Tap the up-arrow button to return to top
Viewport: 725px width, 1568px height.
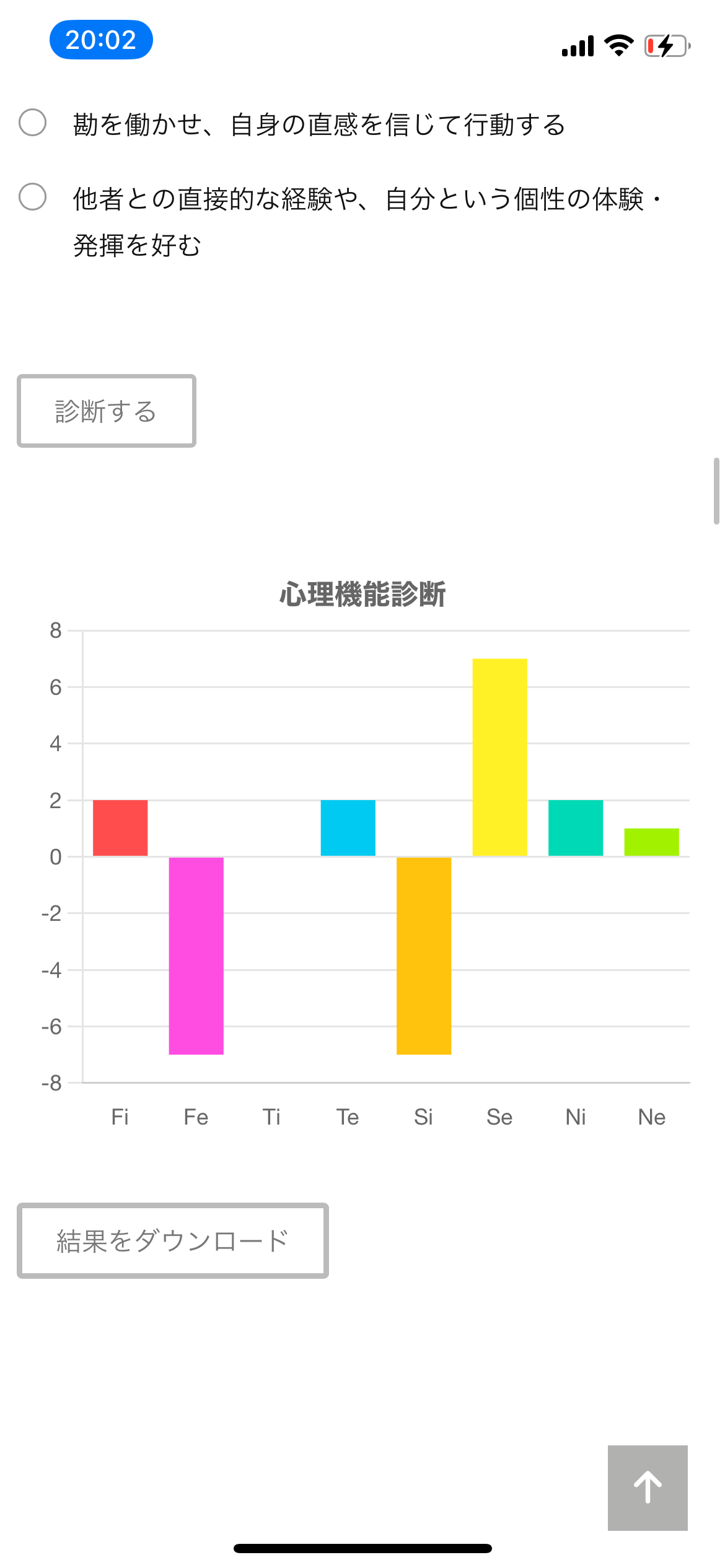(648, 1487)
